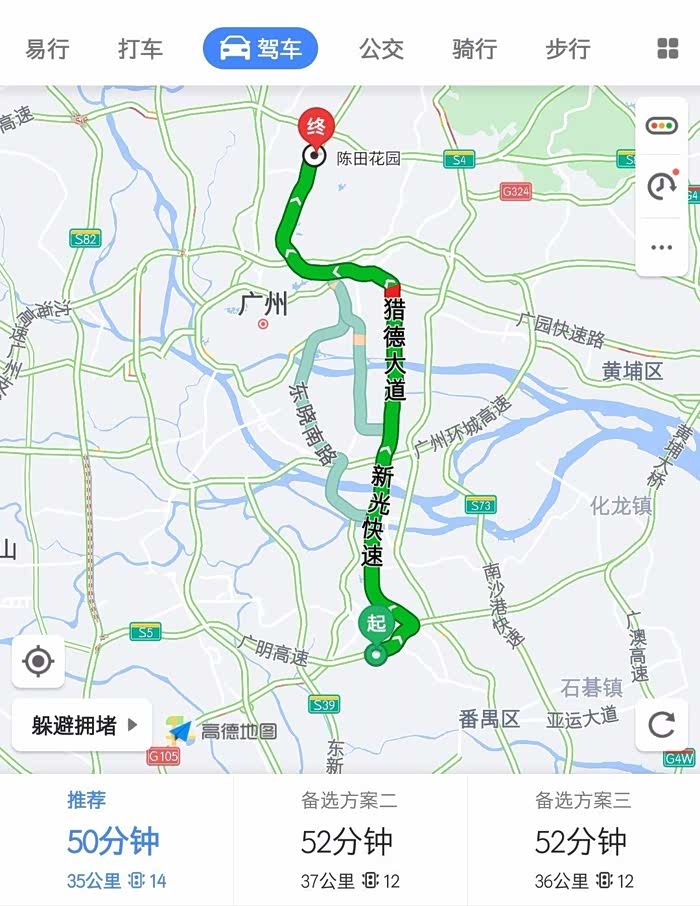Open the three-dot more options
The image size is (700, 906).
(x=662, y=247)
